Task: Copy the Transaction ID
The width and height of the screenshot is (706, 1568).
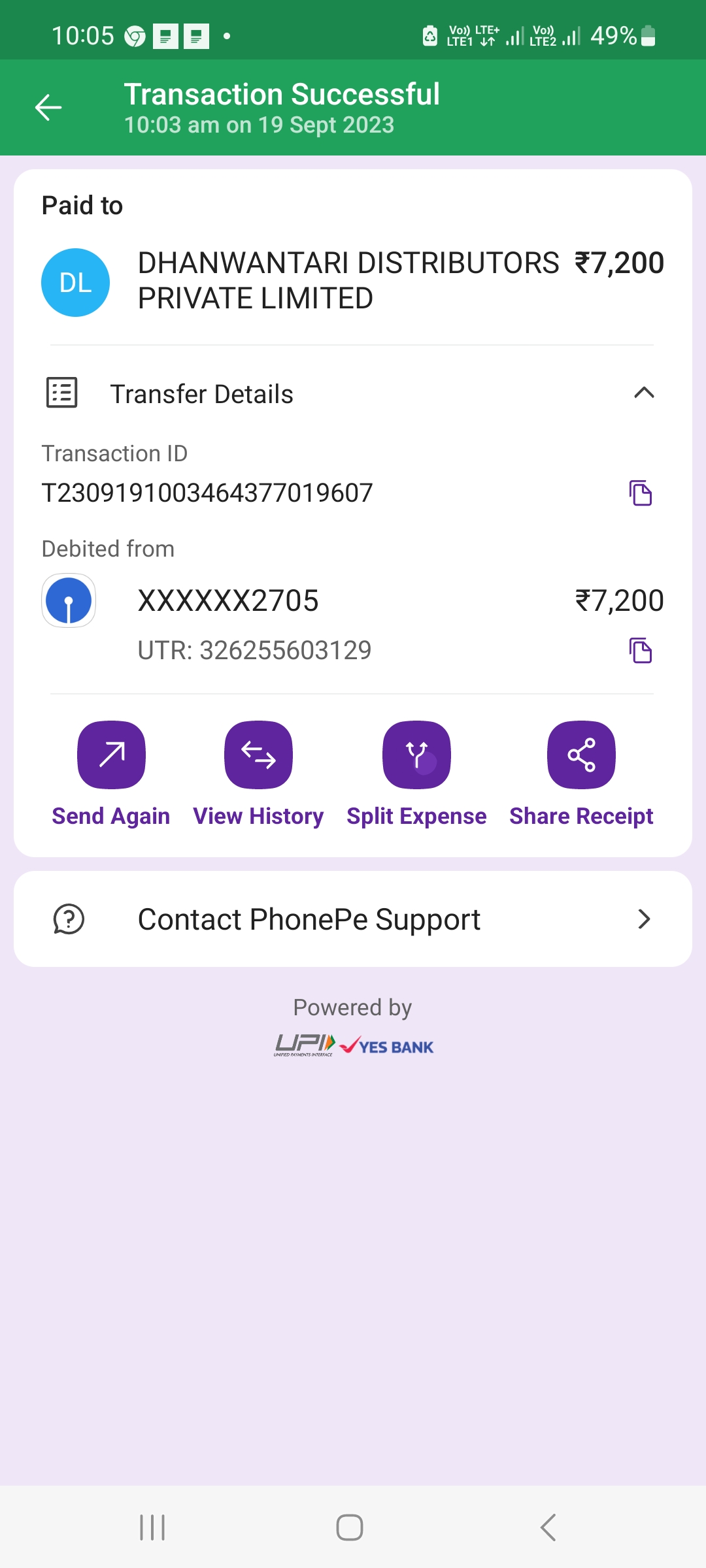Action: coord(641,493)
